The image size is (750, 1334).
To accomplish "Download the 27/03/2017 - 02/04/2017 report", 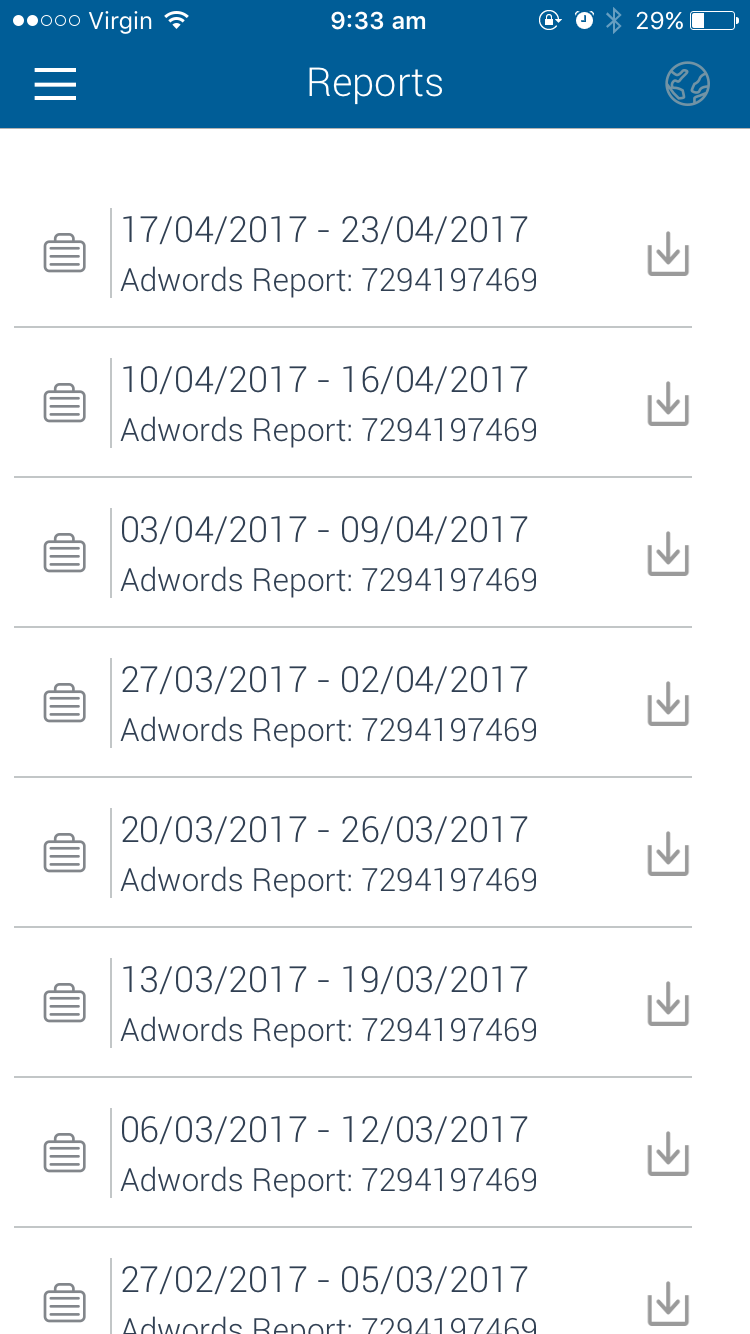I will click(x=668, y=706).
